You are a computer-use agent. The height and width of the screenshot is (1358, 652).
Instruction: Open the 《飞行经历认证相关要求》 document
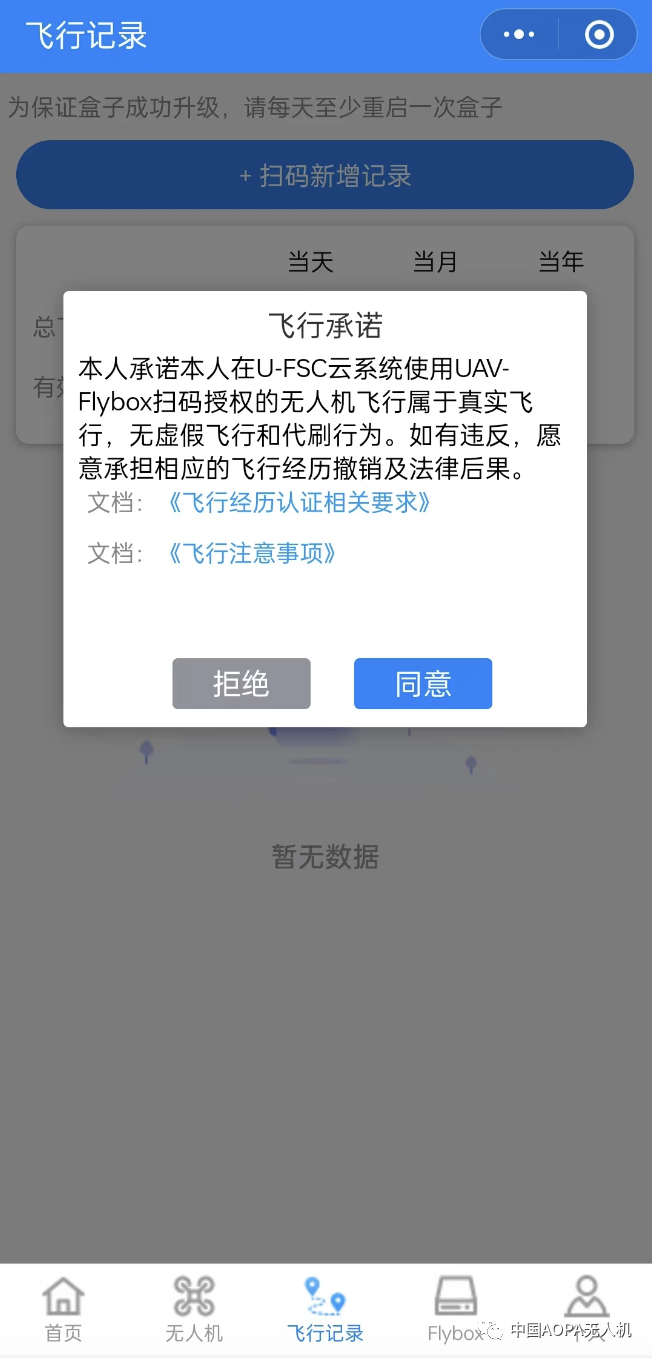coord(300,502)
